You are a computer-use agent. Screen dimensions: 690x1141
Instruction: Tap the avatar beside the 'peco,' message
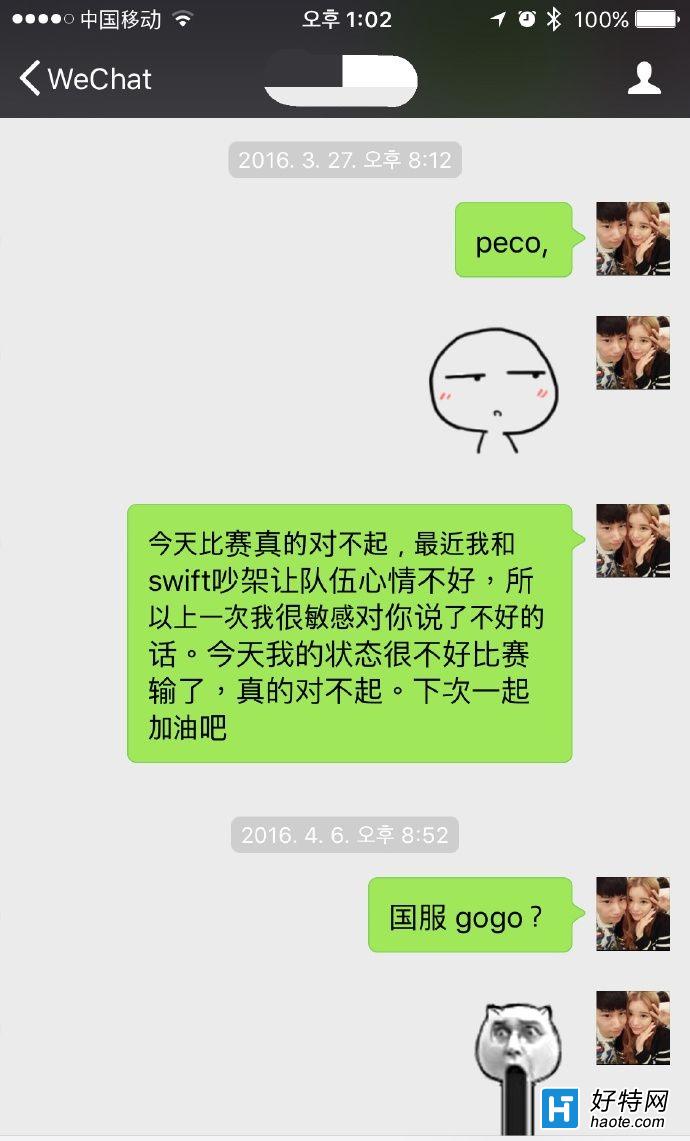pyautogui.click(x=632, y=238)
